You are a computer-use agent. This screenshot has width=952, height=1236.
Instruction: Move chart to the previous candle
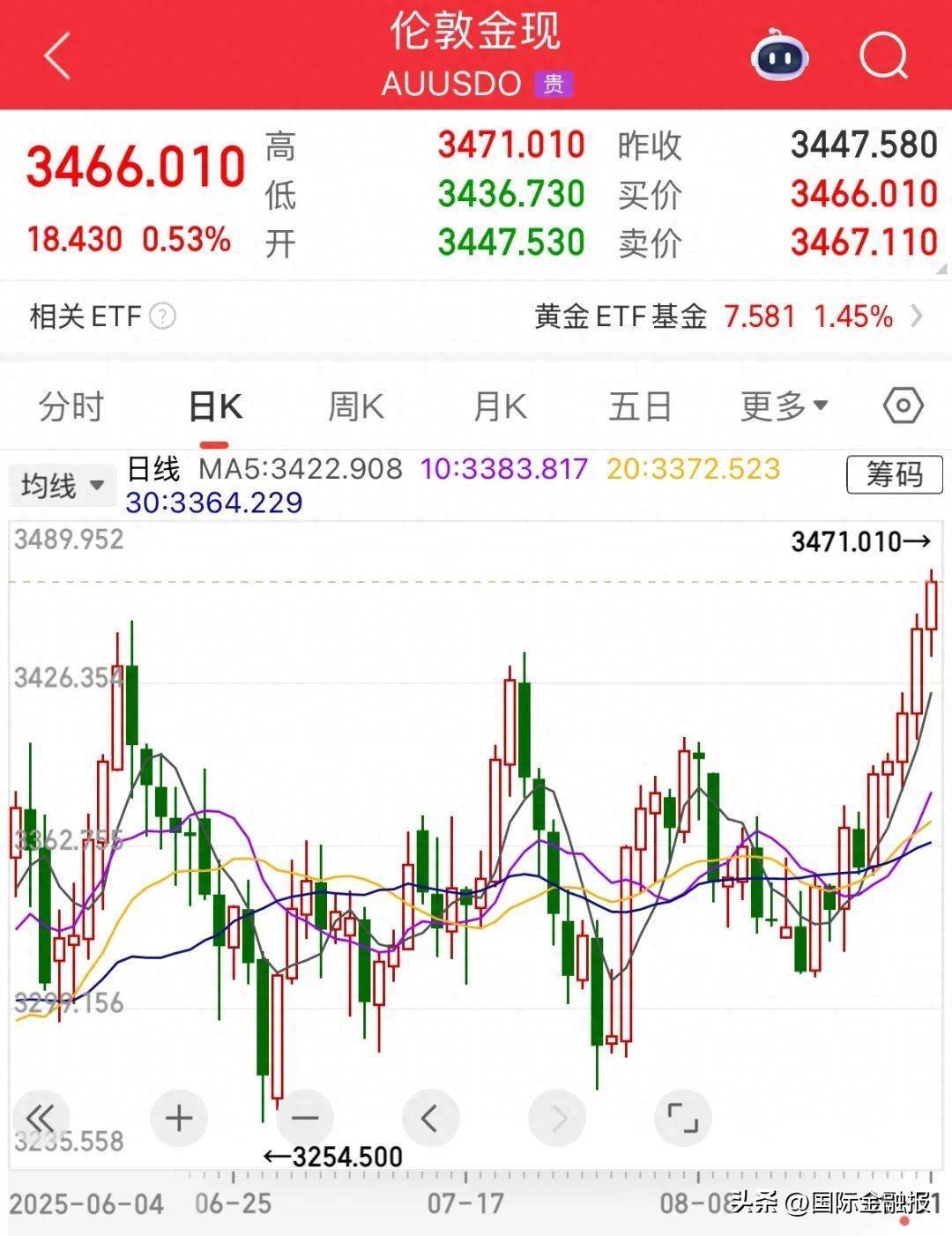tap(430, 1118)
